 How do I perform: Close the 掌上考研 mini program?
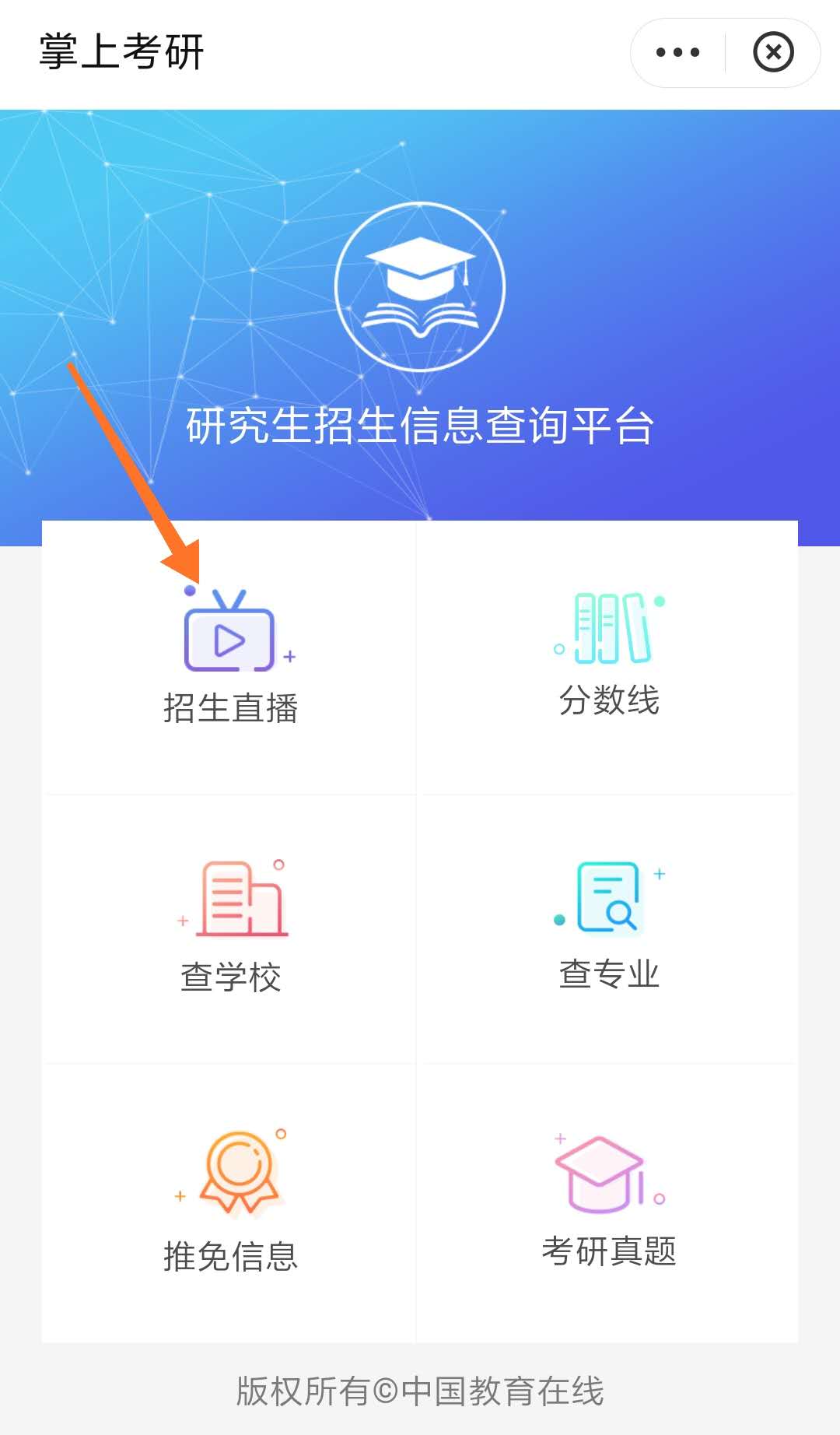point(773,53)
